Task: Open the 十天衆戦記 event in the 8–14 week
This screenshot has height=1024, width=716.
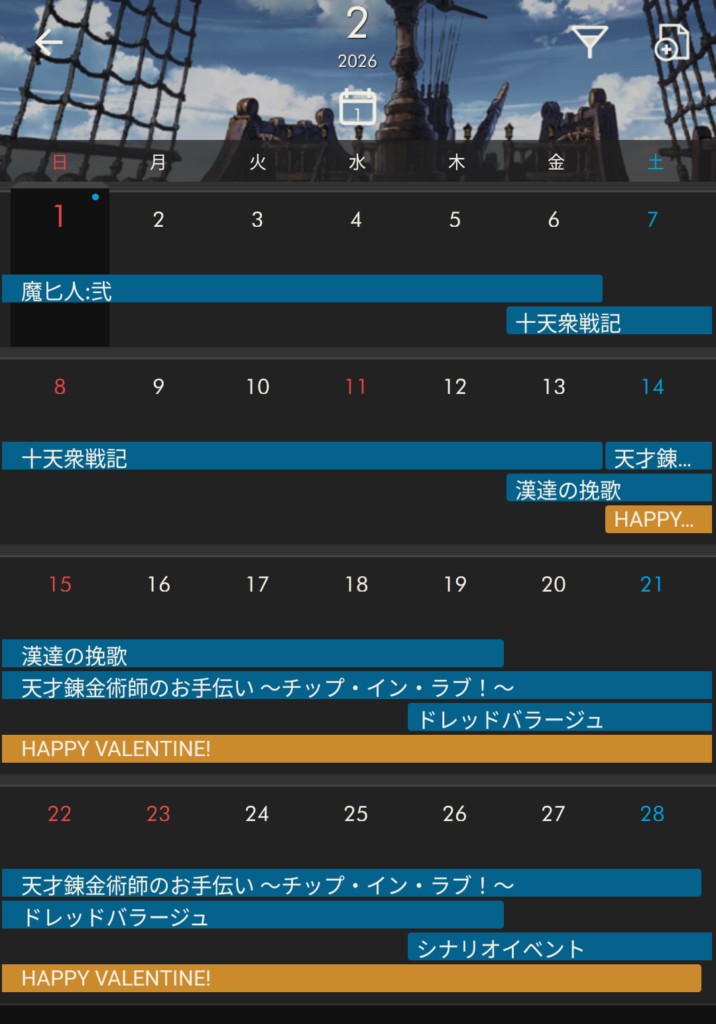Action: (x=300, y=458)
